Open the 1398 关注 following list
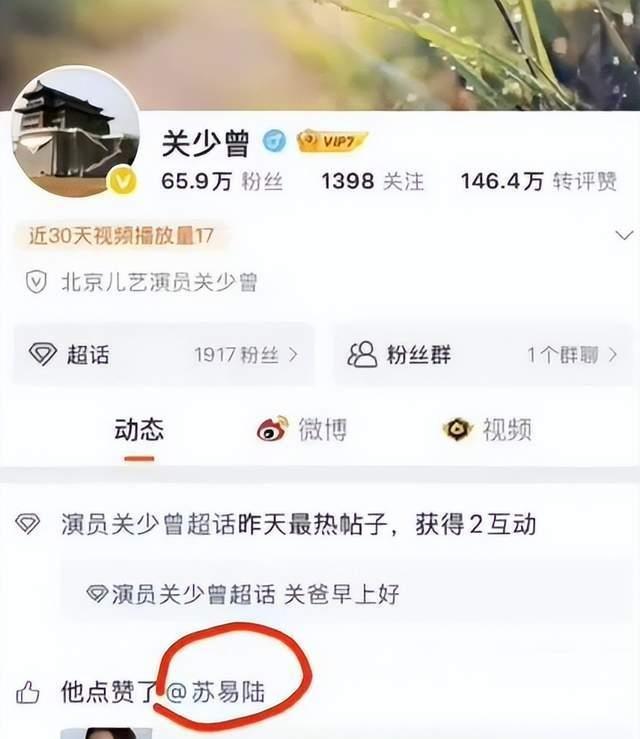Image resolution: width=640 pixels, height=739 pixels. coord(372,181)
